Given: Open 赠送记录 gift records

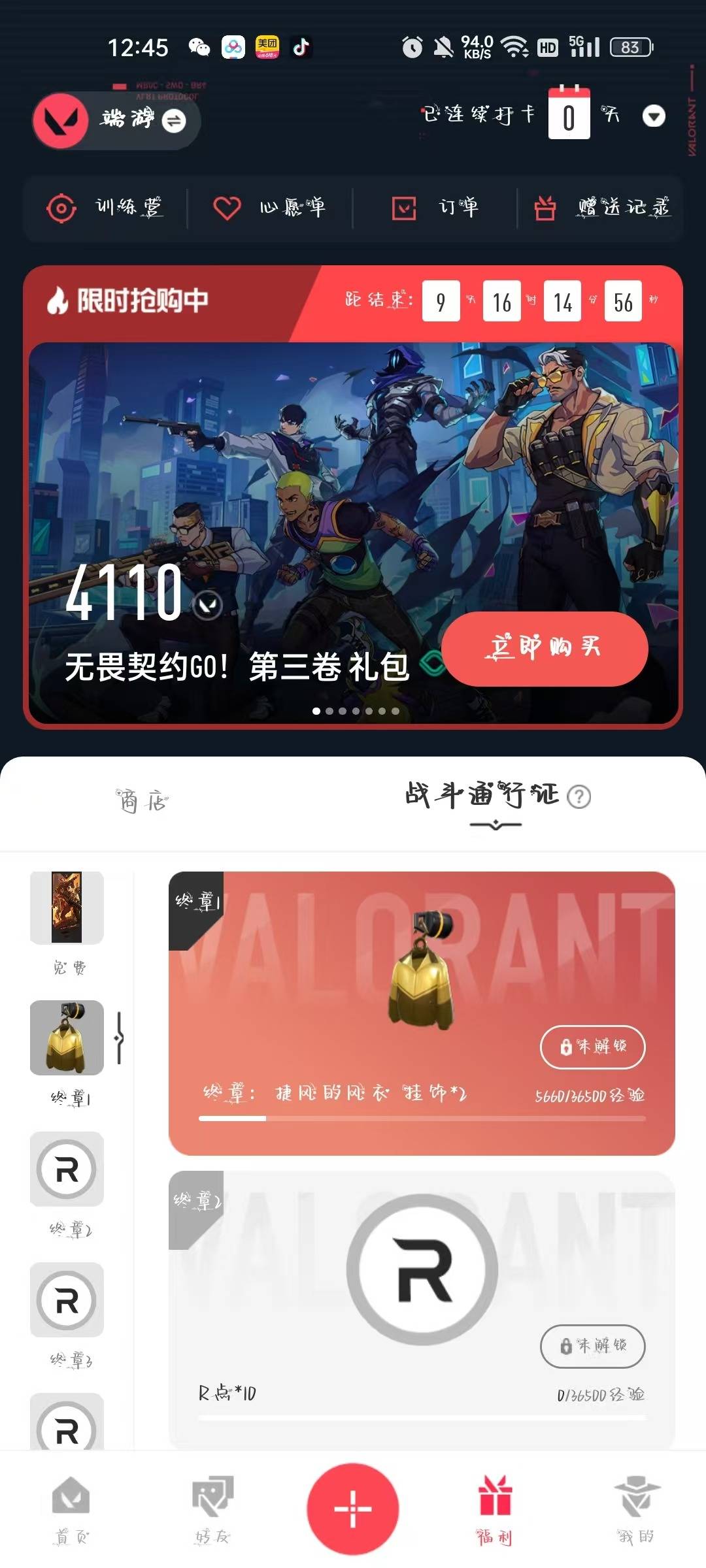Looking at the screenshot, I should (601, 208).
